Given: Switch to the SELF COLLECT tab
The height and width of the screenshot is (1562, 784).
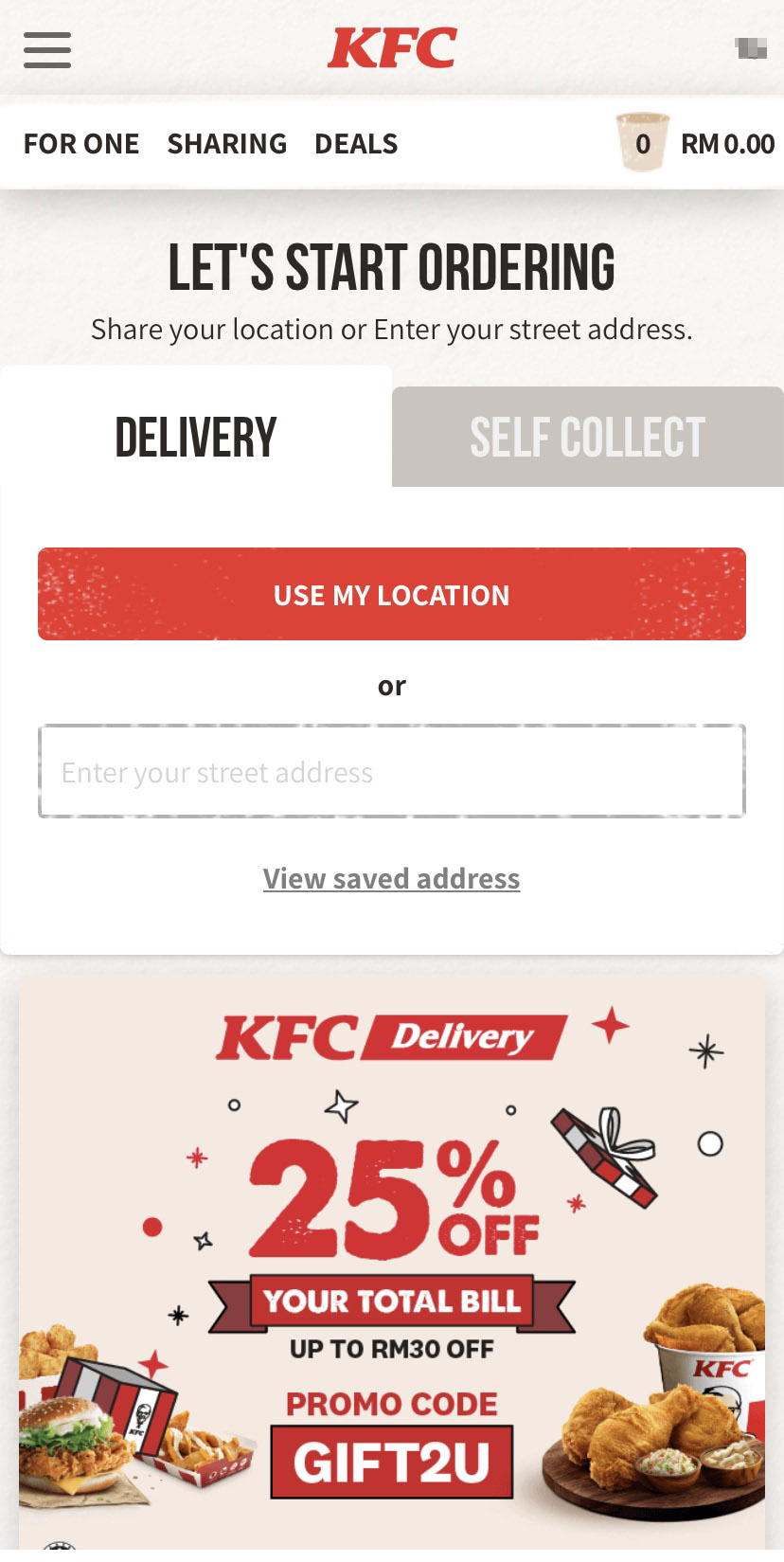Looking at the screenshot, I should [x=588, y=437].
